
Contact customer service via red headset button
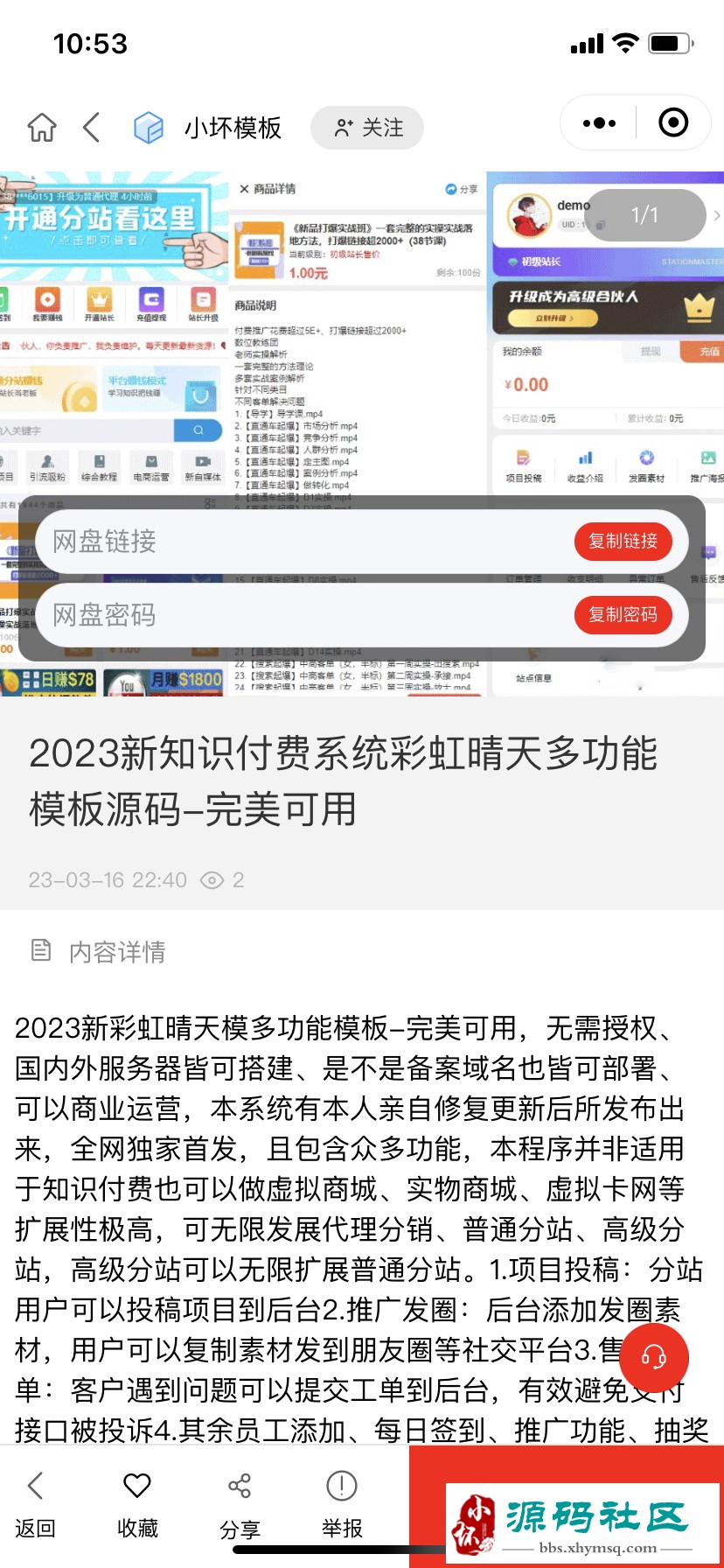tap(653, 1357)
